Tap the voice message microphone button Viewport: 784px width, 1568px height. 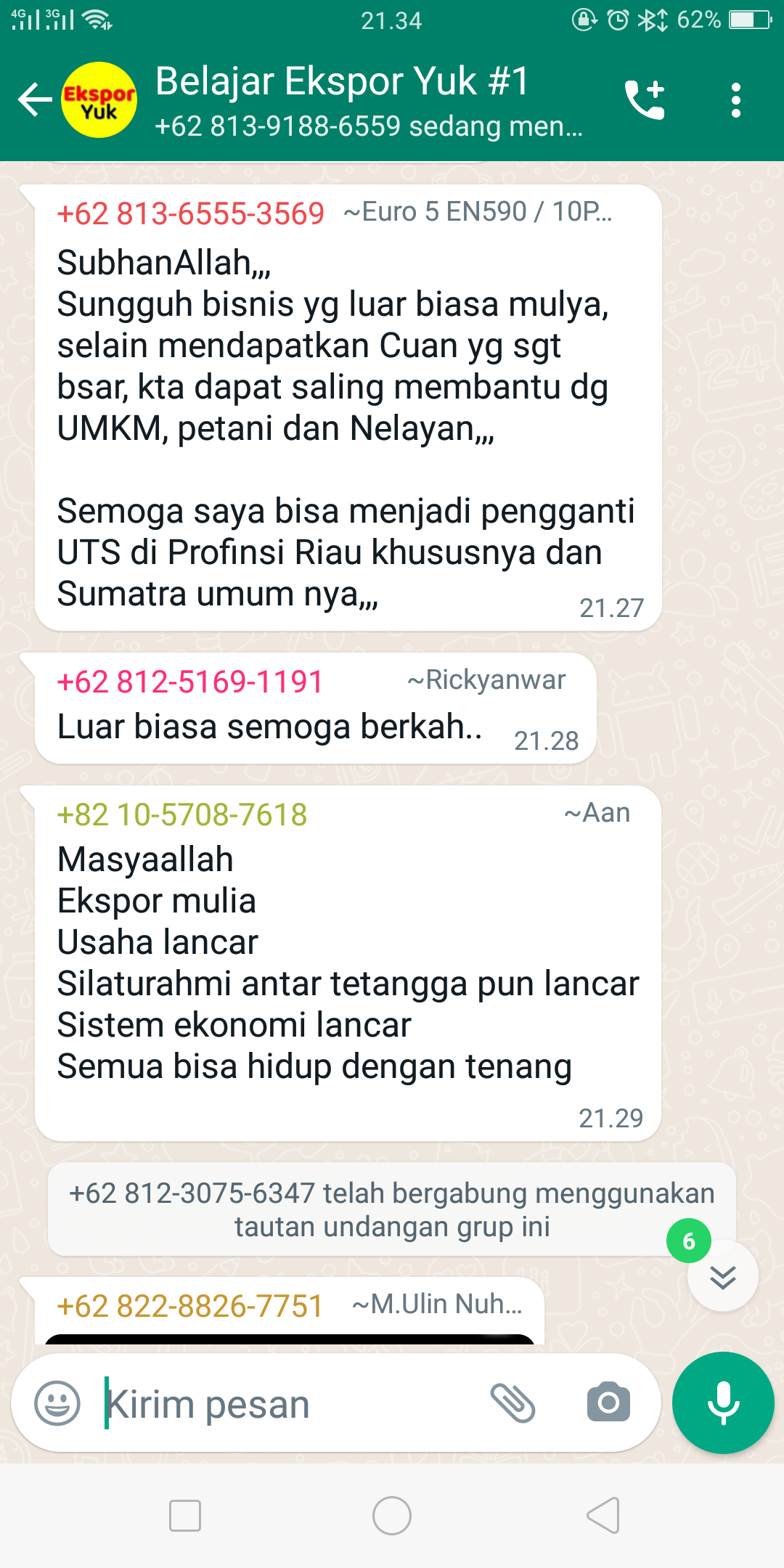coord(723,1402)
